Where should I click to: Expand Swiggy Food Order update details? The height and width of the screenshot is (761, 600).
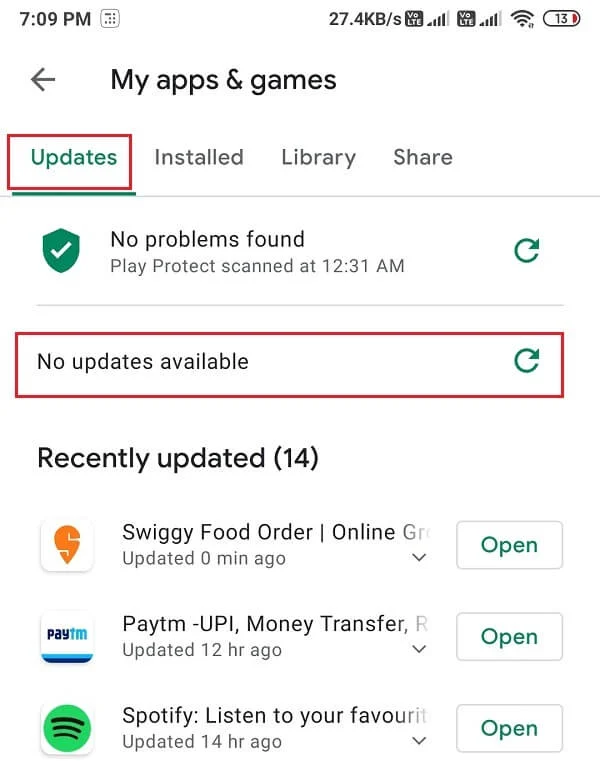point(420,559)
